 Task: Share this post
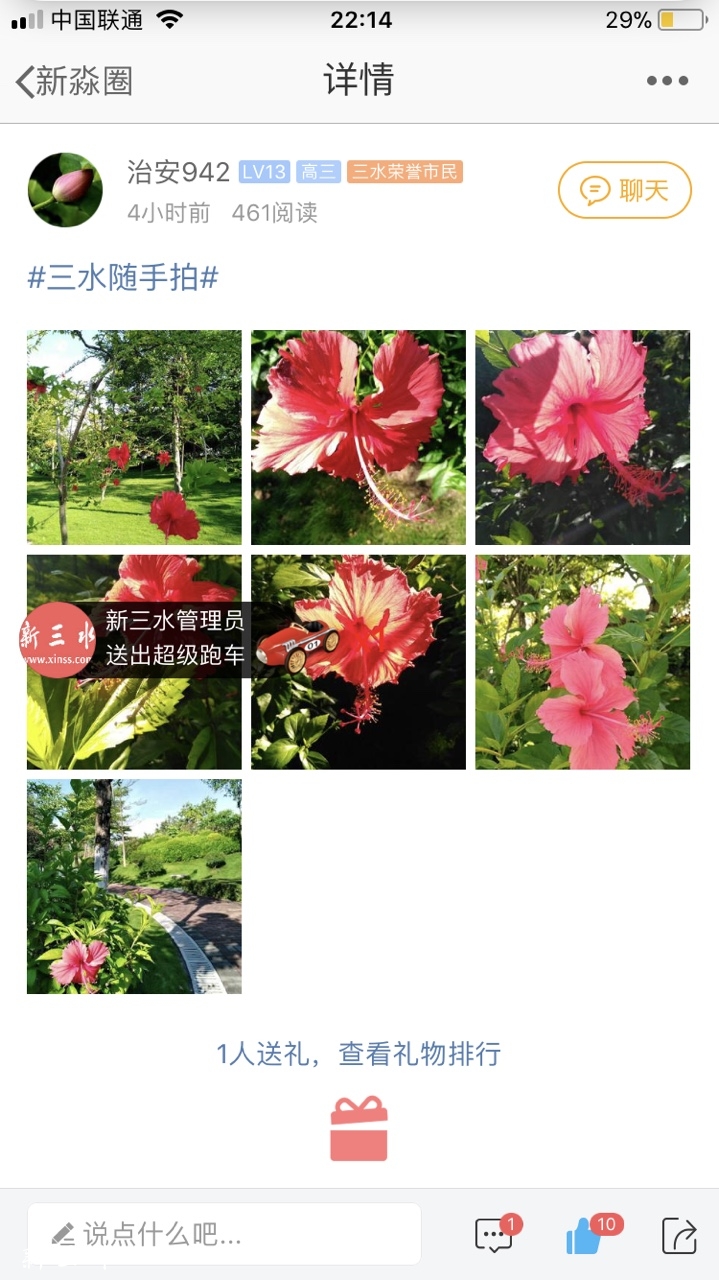pyautogui.click(x=679, y=1236)
